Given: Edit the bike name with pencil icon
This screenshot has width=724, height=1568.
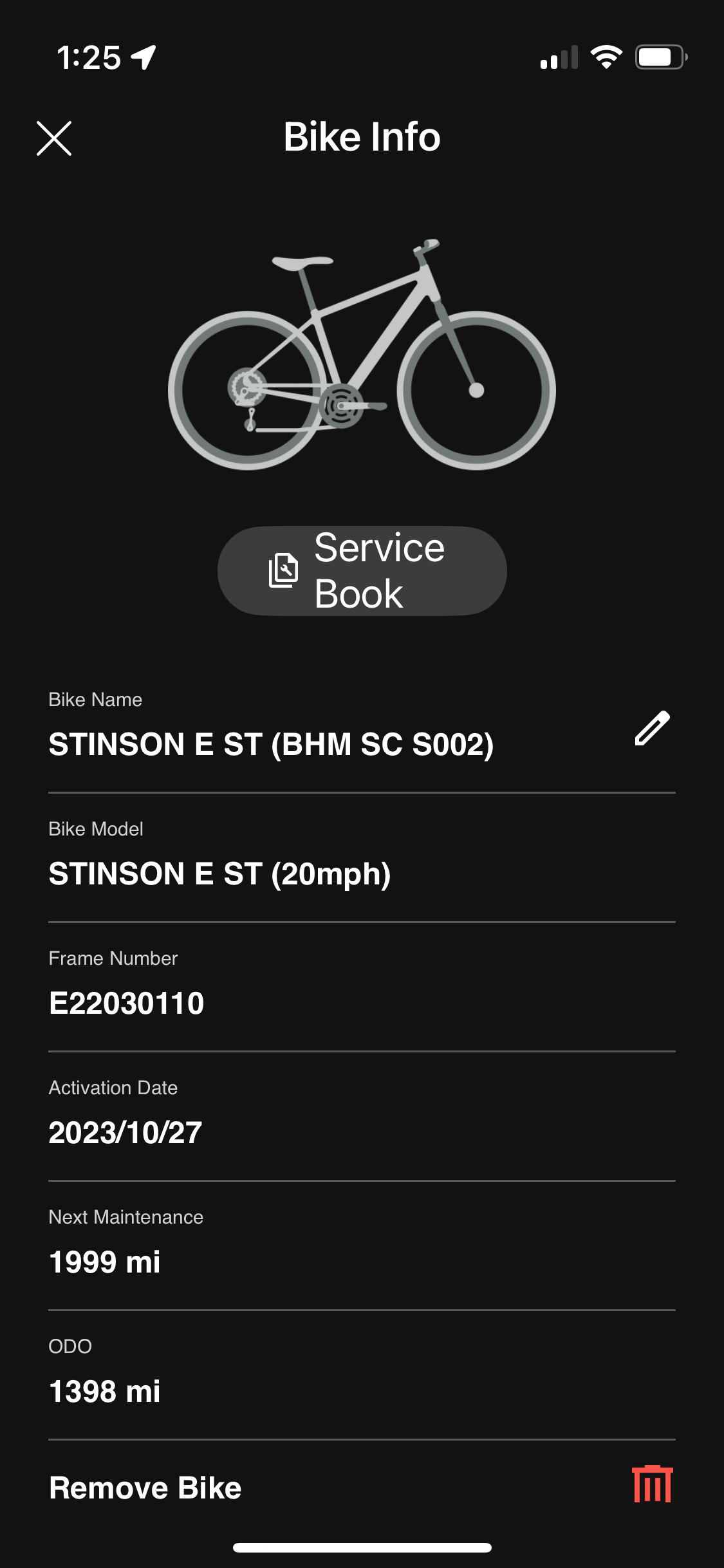Looking at the screenshot, I should click(x=652, y=729).
